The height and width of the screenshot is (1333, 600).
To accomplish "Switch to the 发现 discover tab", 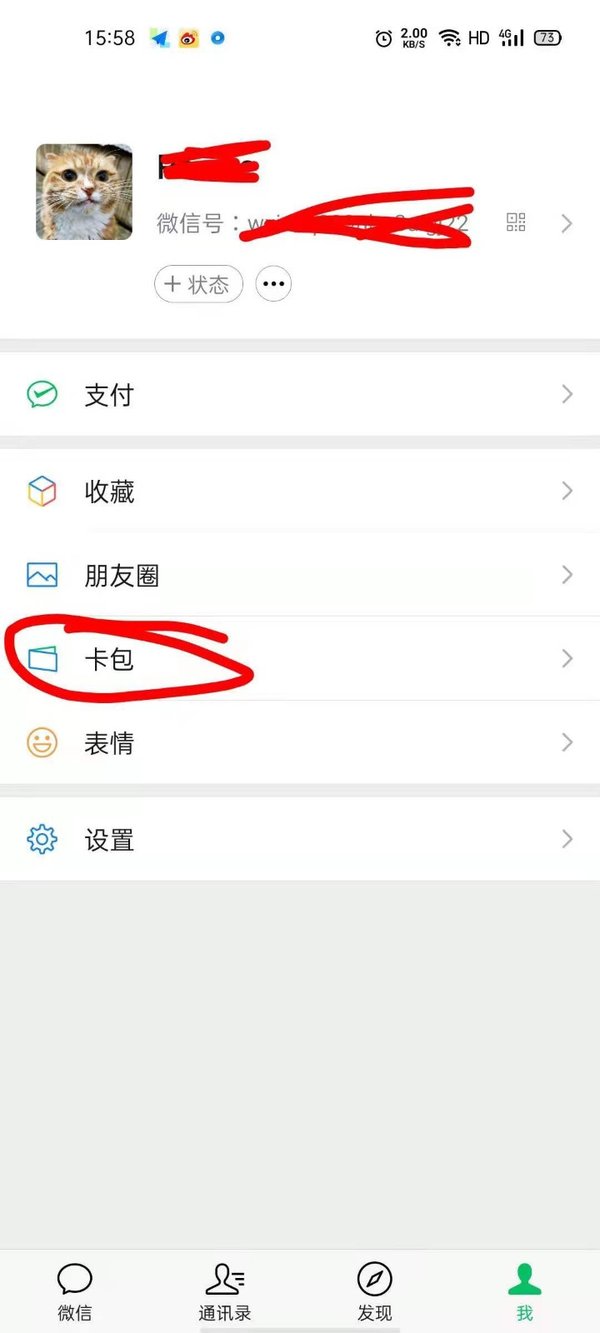I will (375, 1290).
